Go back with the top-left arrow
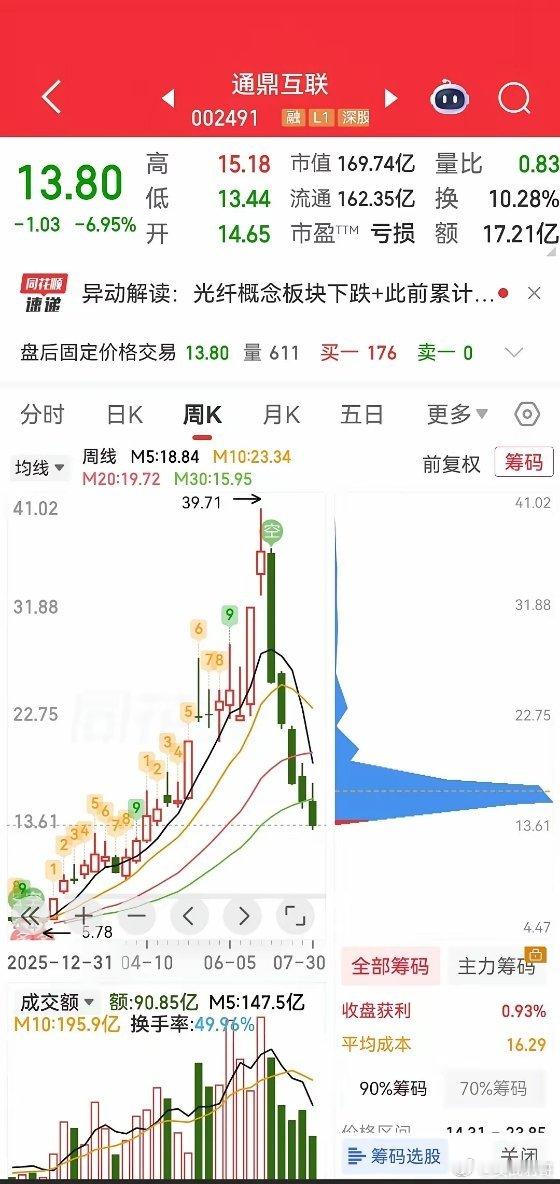Image resolution: width=560 pixels, height=1184 pixels. point(51,98)
